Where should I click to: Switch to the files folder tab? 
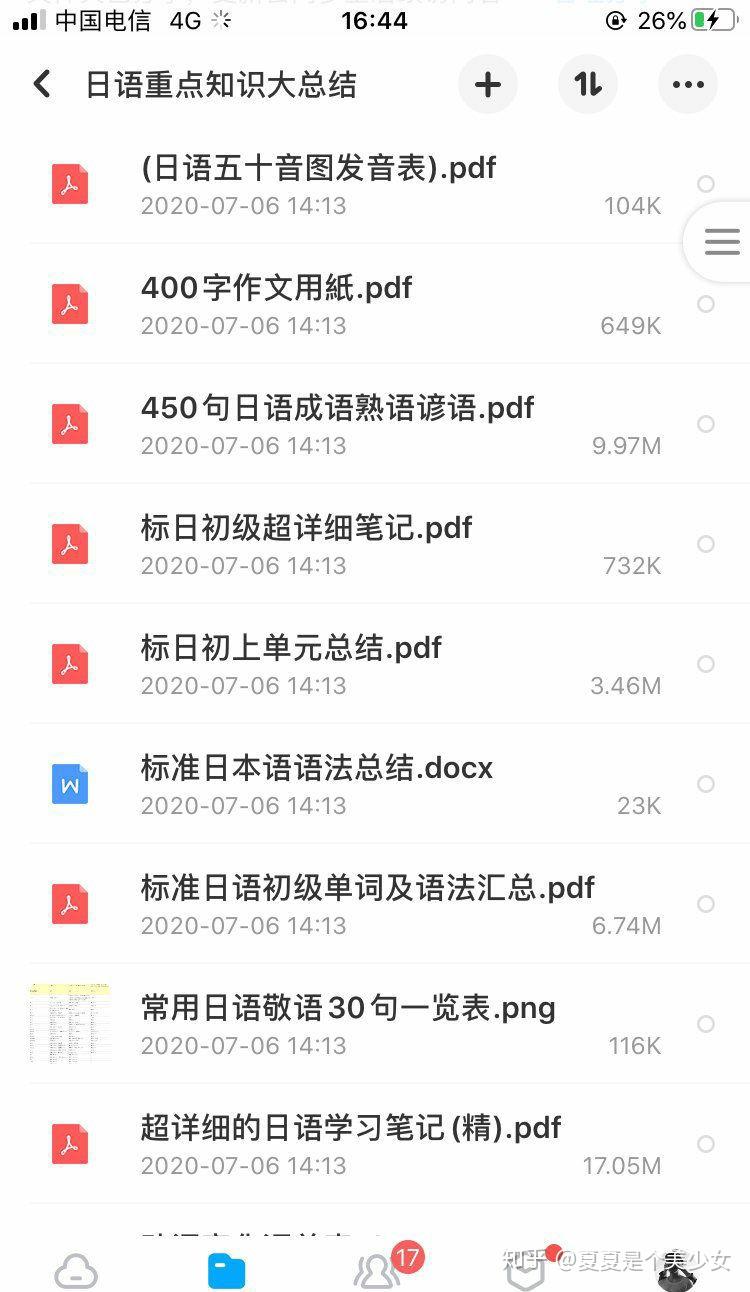226,1272
